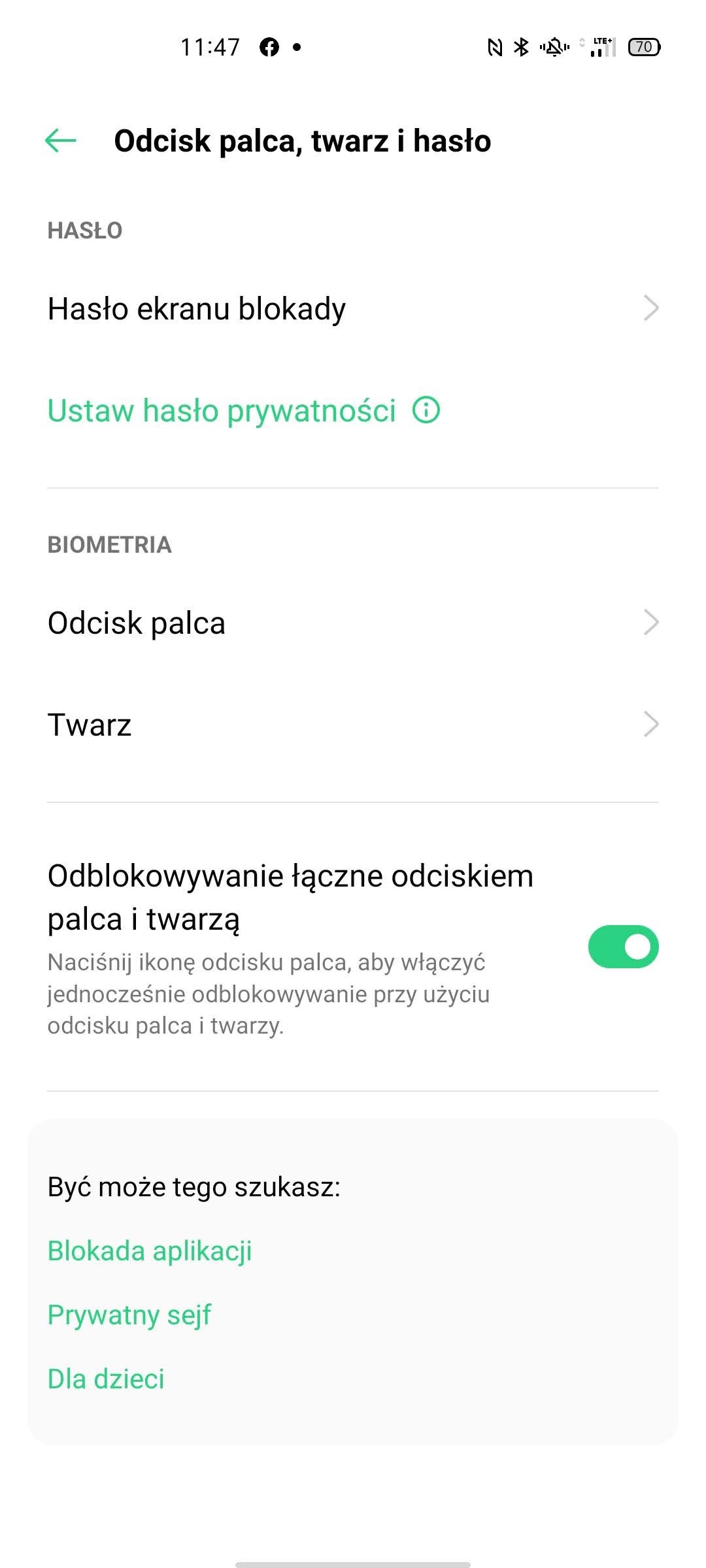Open Dla dzieci suggestion
Screen dimensions: 706x1568
(x=106, y=1379)
